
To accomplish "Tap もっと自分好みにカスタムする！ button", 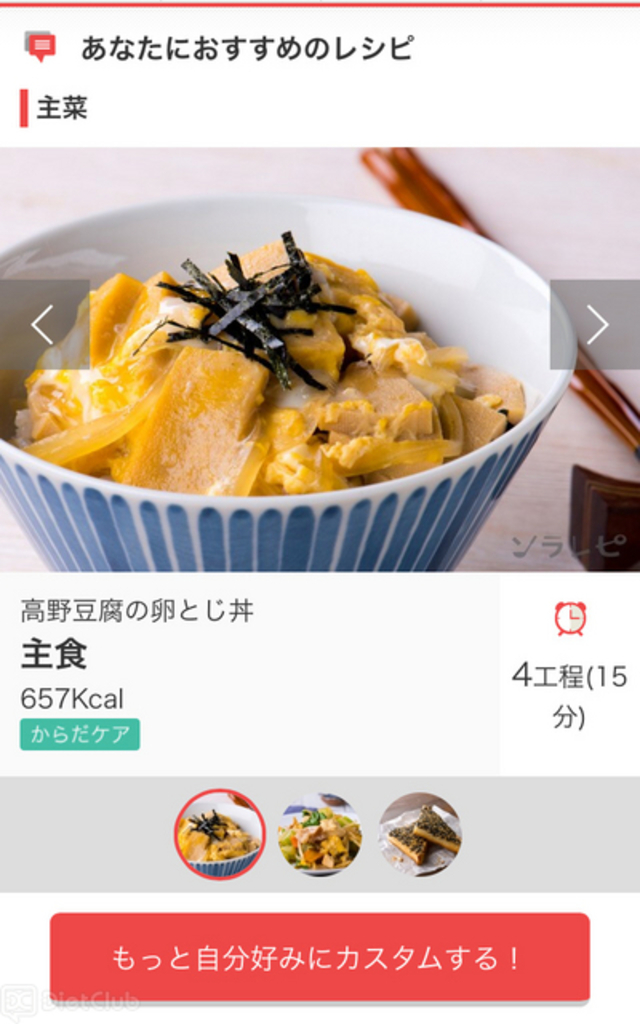I will pos(320,958).
